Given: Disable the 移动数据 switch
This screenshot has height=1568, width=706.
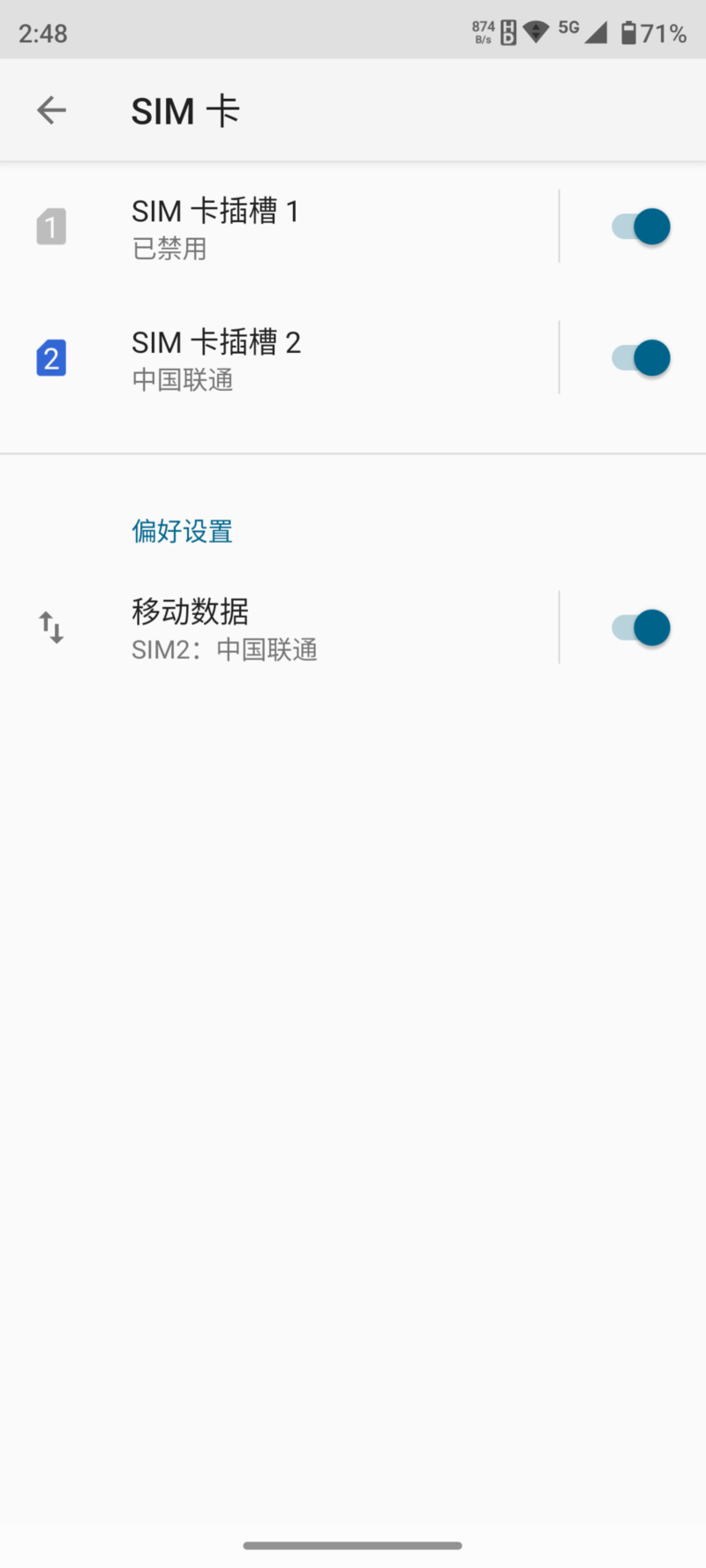Looking at the screenshot, I should coord(642,628).
